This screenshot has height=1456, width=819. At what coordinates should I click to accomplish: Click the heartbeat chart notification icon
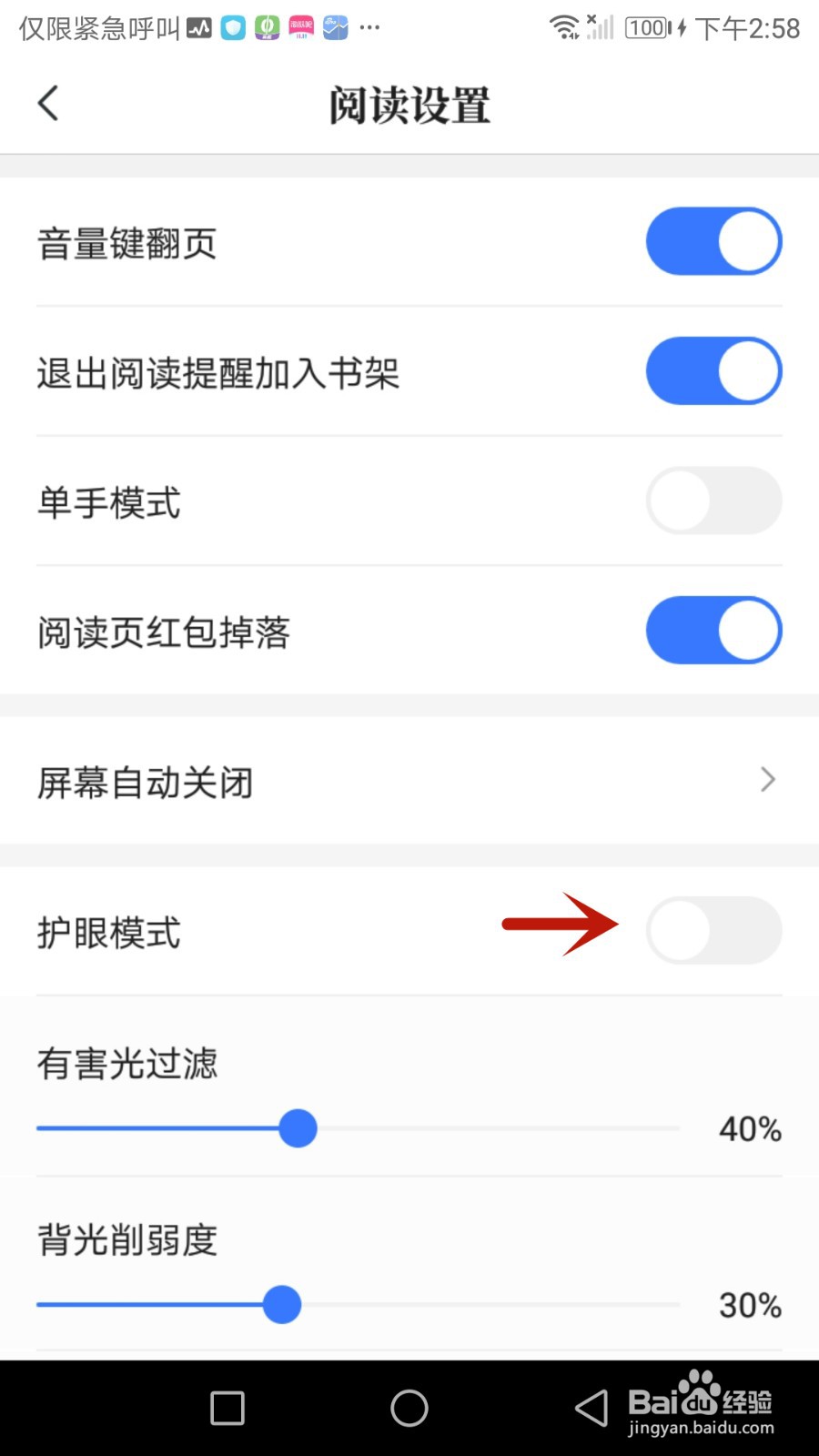click(x=199, y=28)
